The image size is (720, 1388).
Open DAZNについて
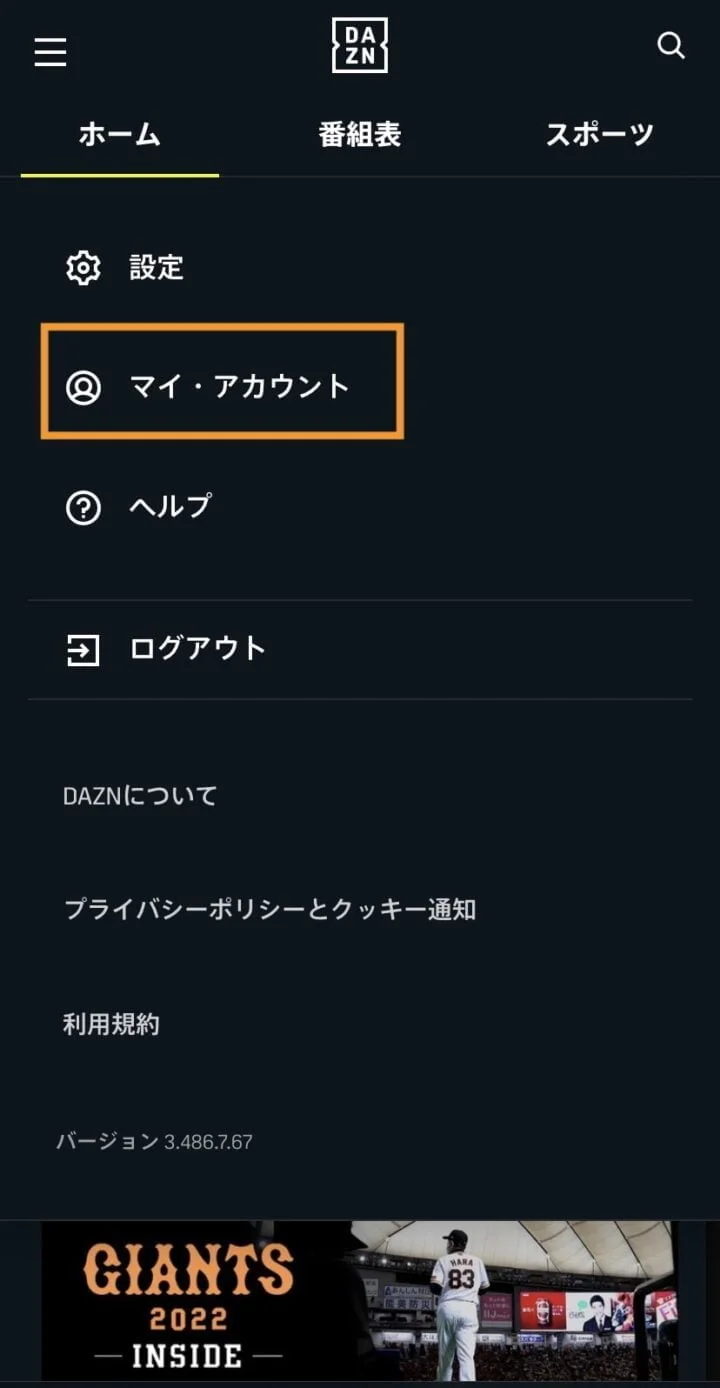click(x=140, y=796)
